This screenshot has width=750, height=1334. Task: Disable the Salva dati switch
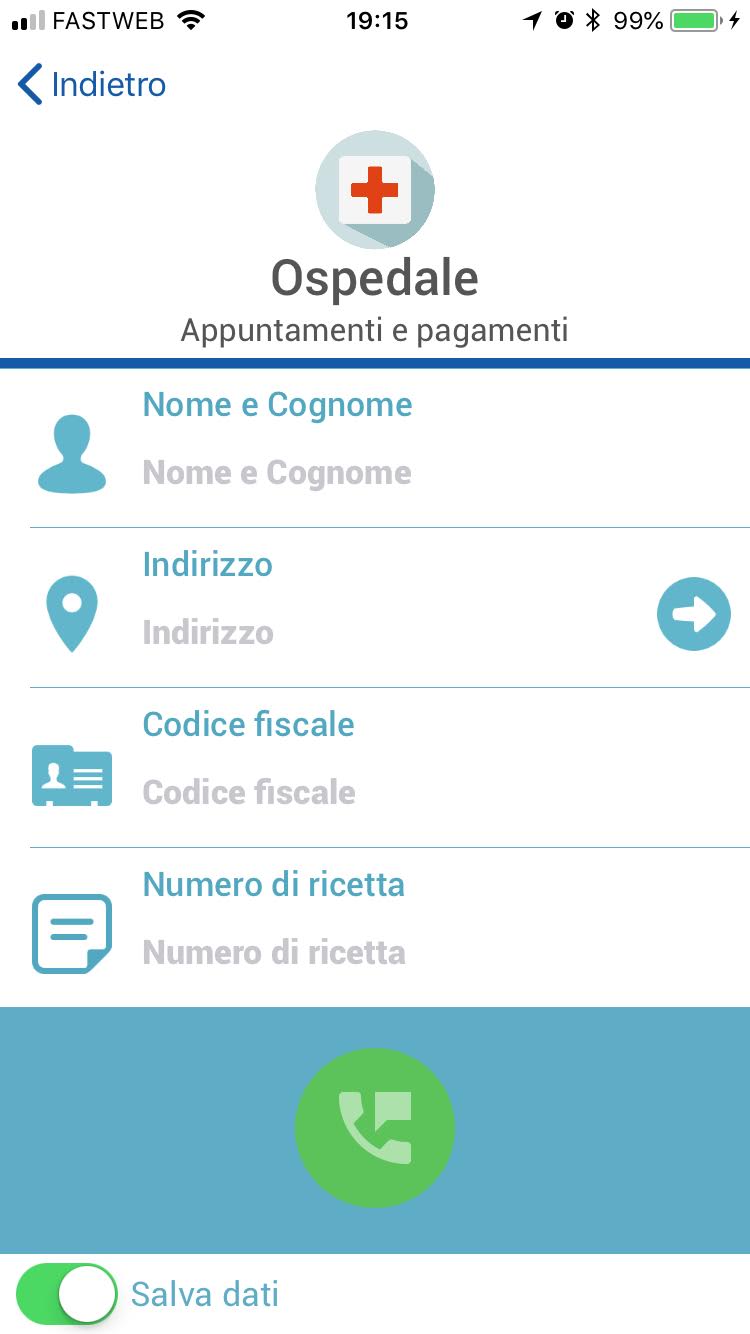(x=67, y=1295)
